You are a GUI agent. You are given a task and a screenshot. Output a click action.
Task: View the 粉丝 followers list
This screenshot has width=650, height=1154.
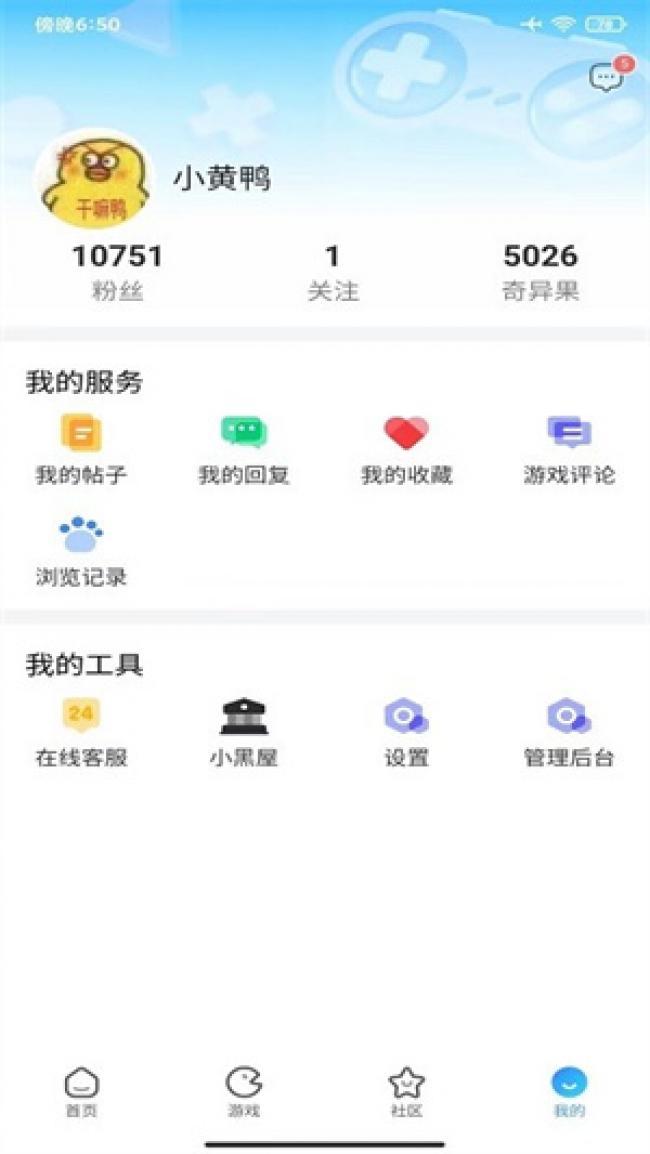point(117,273)
